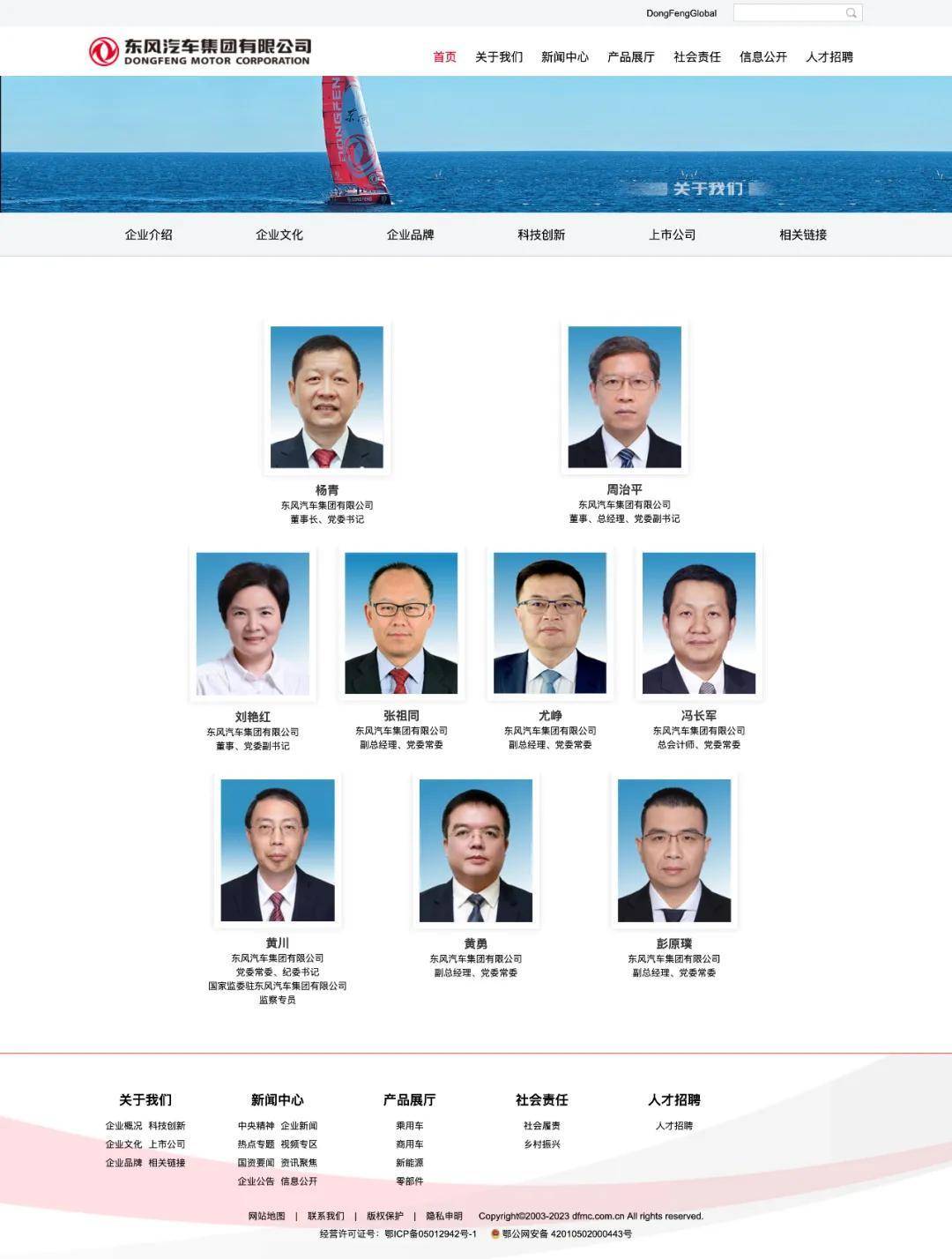The height and width of the screenshot is (1259, 952).
Task: Open 产品展厅 from the top menu
Action: click(x=631, y=57)
